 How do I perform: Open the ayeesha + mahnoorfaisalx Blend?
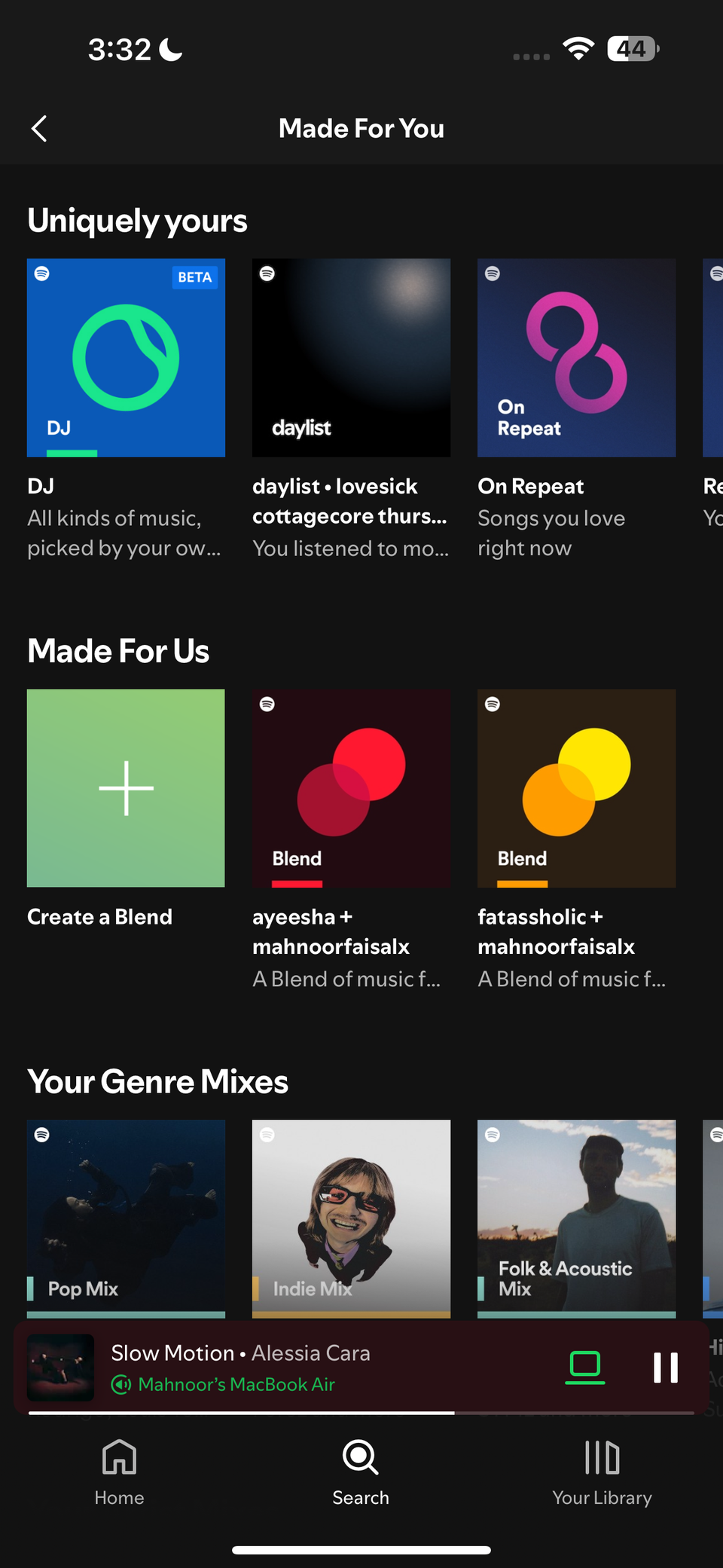click(x=351, y=788)
